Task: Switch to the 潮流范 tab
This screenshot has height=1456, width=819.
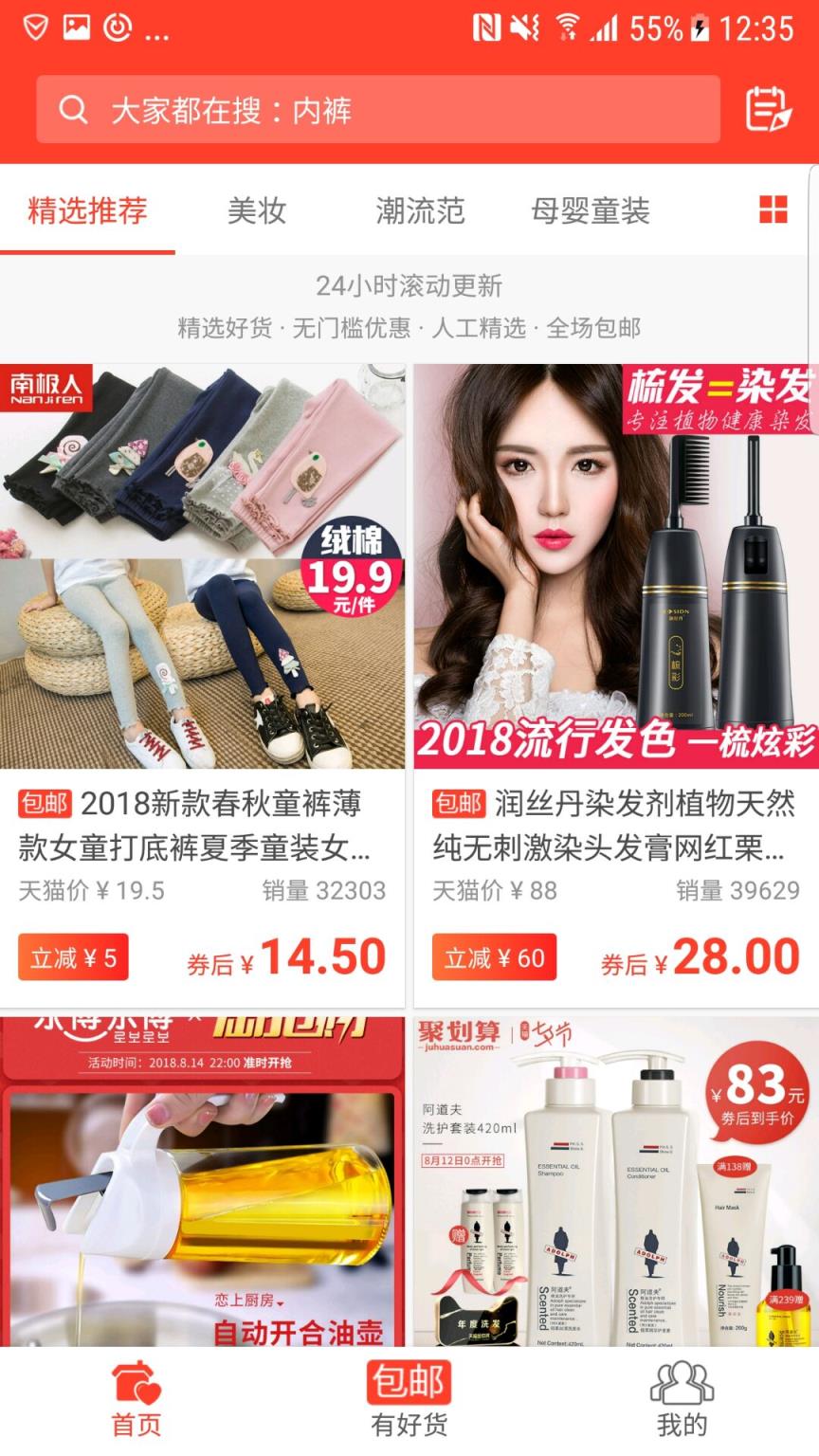Action: click(420, 210)
